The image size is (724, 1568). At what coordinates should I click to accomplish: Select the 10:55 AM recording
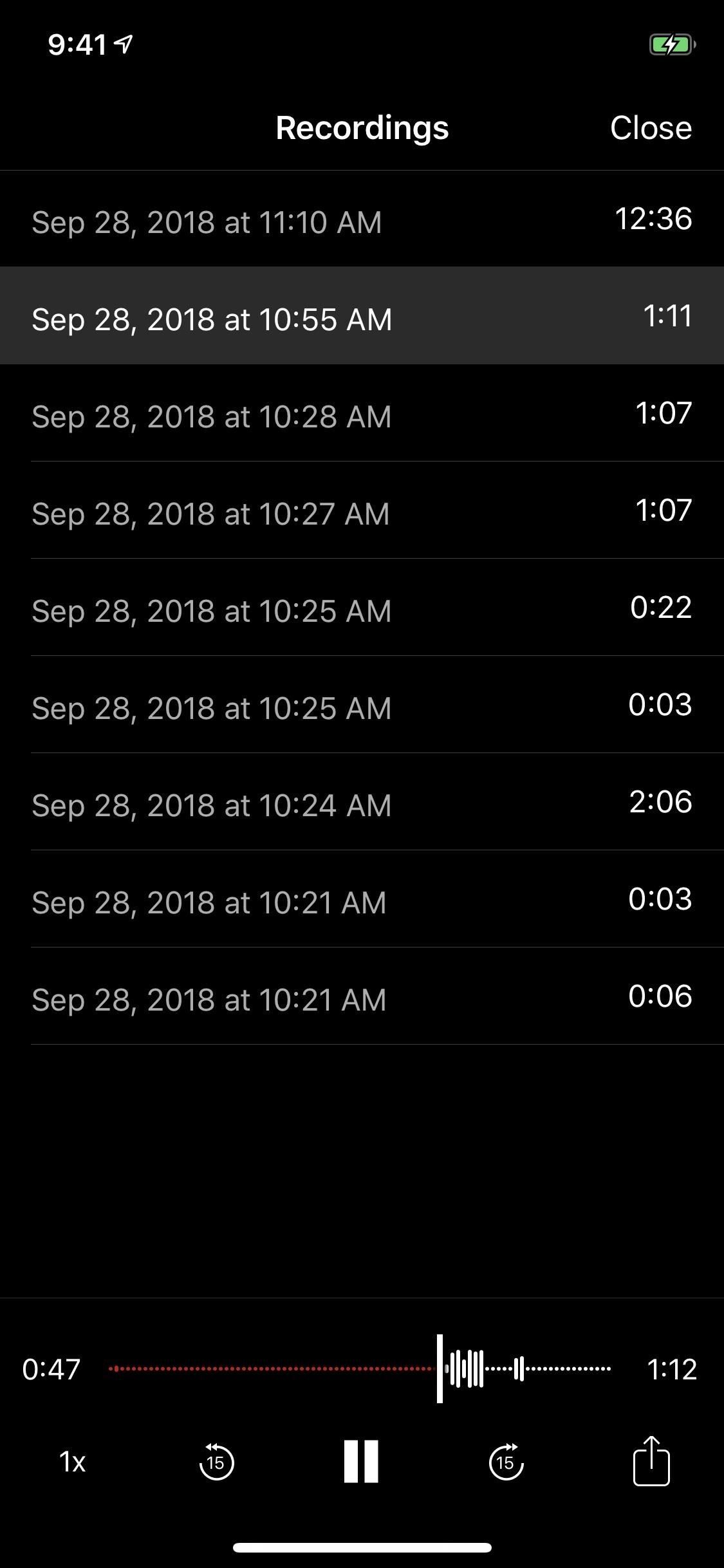click(362, 318)
